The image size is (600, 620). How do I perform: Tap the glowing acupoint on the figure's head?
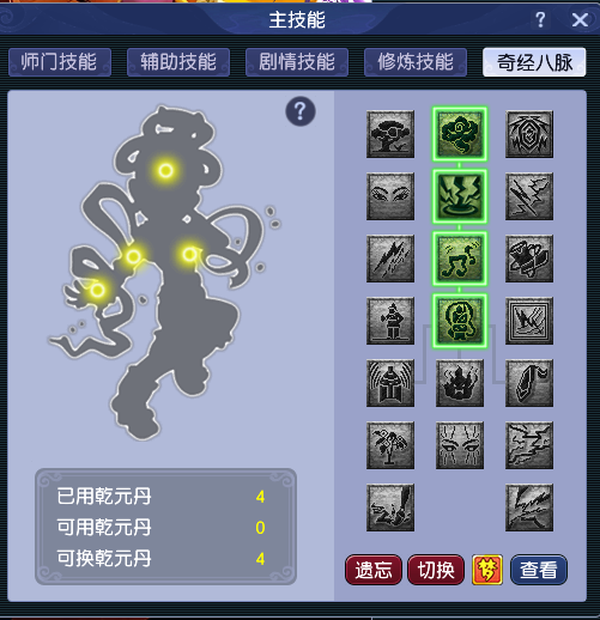pos(166,170)
